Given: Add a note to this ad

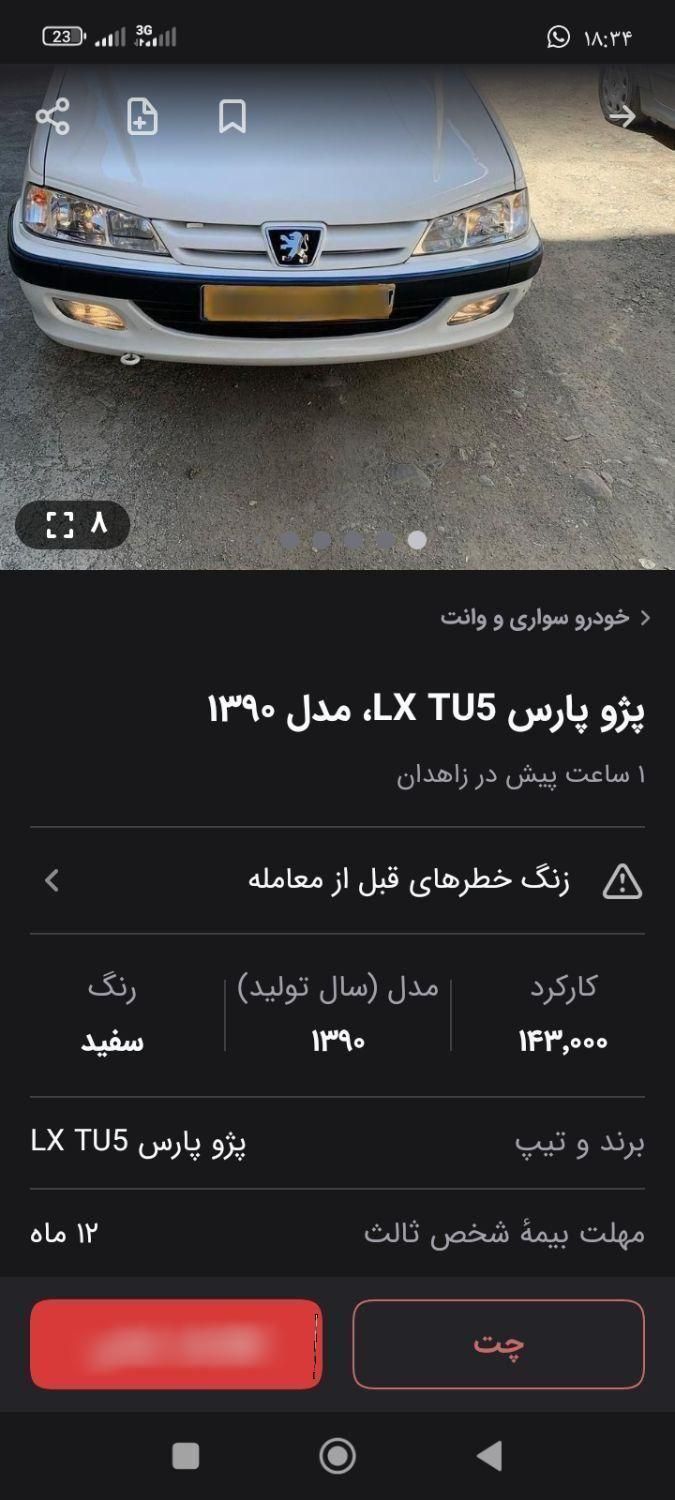Looking at the screenshot, I should tap(142, 117).
